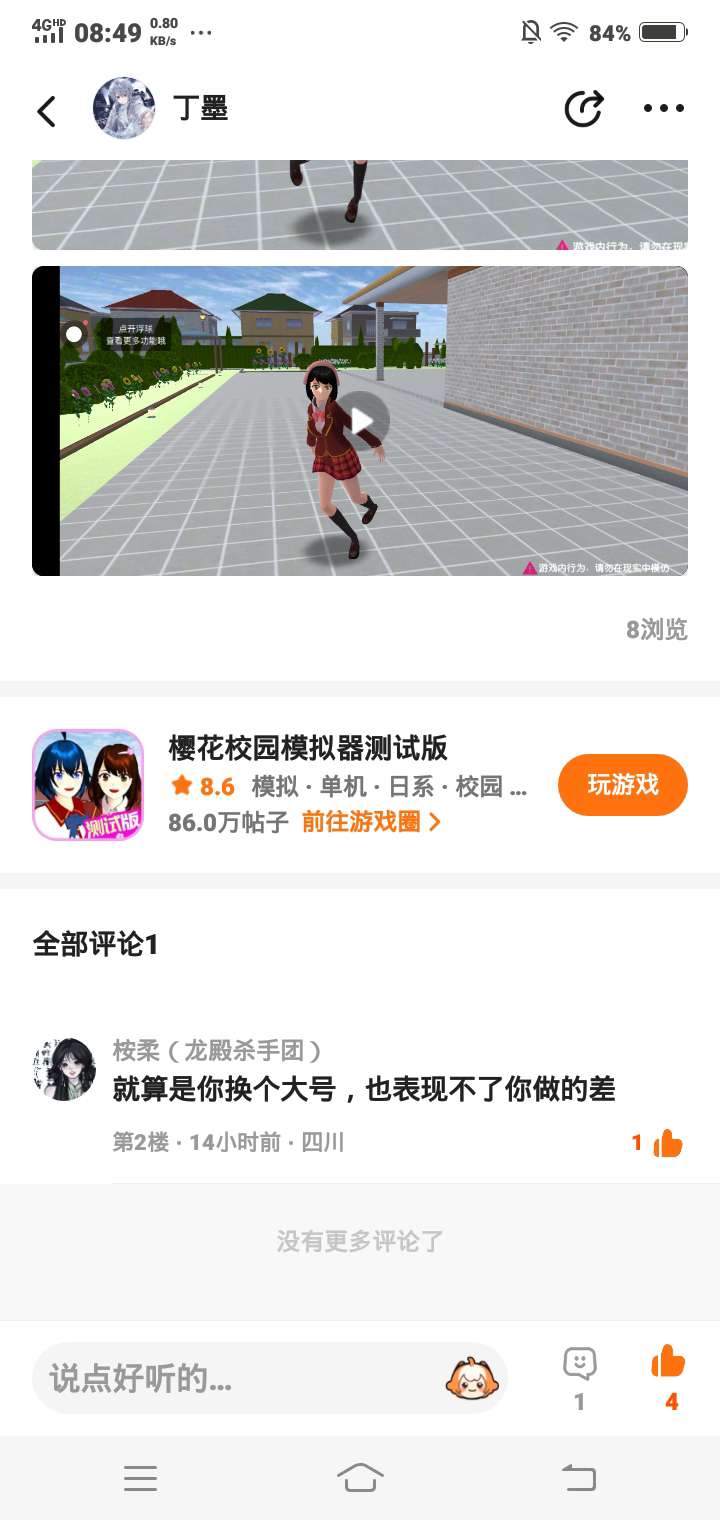Screen dimensions: 720x1520
Task: View commenter 桉柔's avatar profile
Action: (x=65, y=1068)
